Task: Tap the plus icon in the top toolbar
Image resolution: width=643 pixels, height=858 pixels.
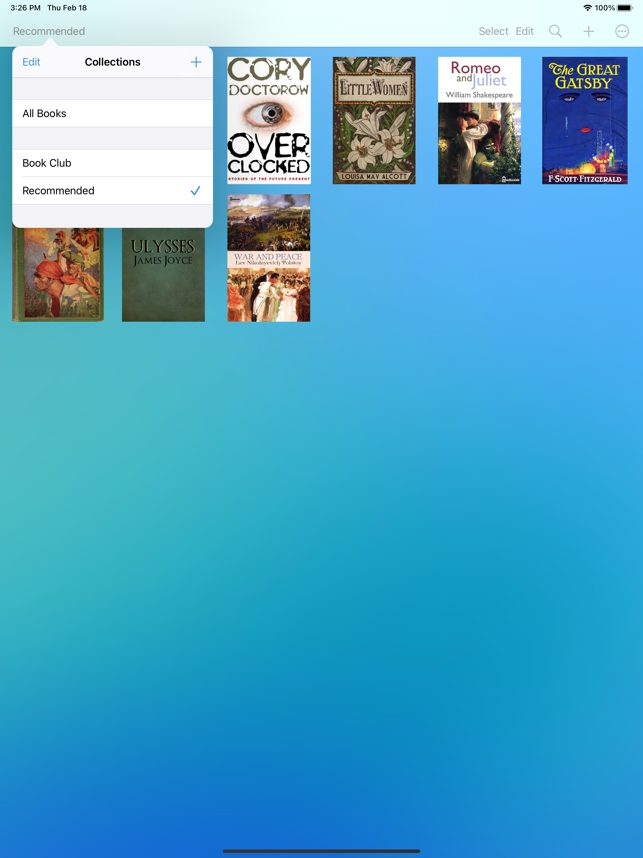Action: coord(589,31)
